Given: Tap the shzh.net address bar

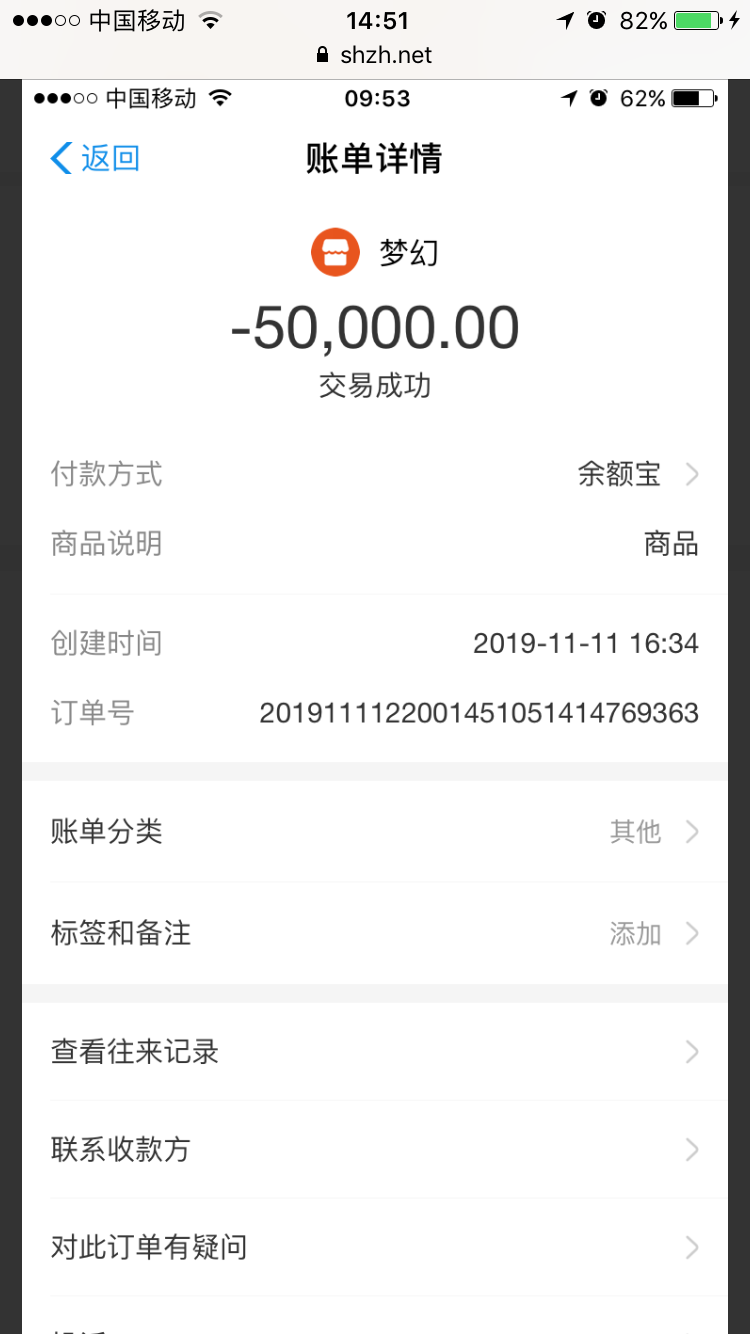Looking at the screenshot, I should pos(375,55).
